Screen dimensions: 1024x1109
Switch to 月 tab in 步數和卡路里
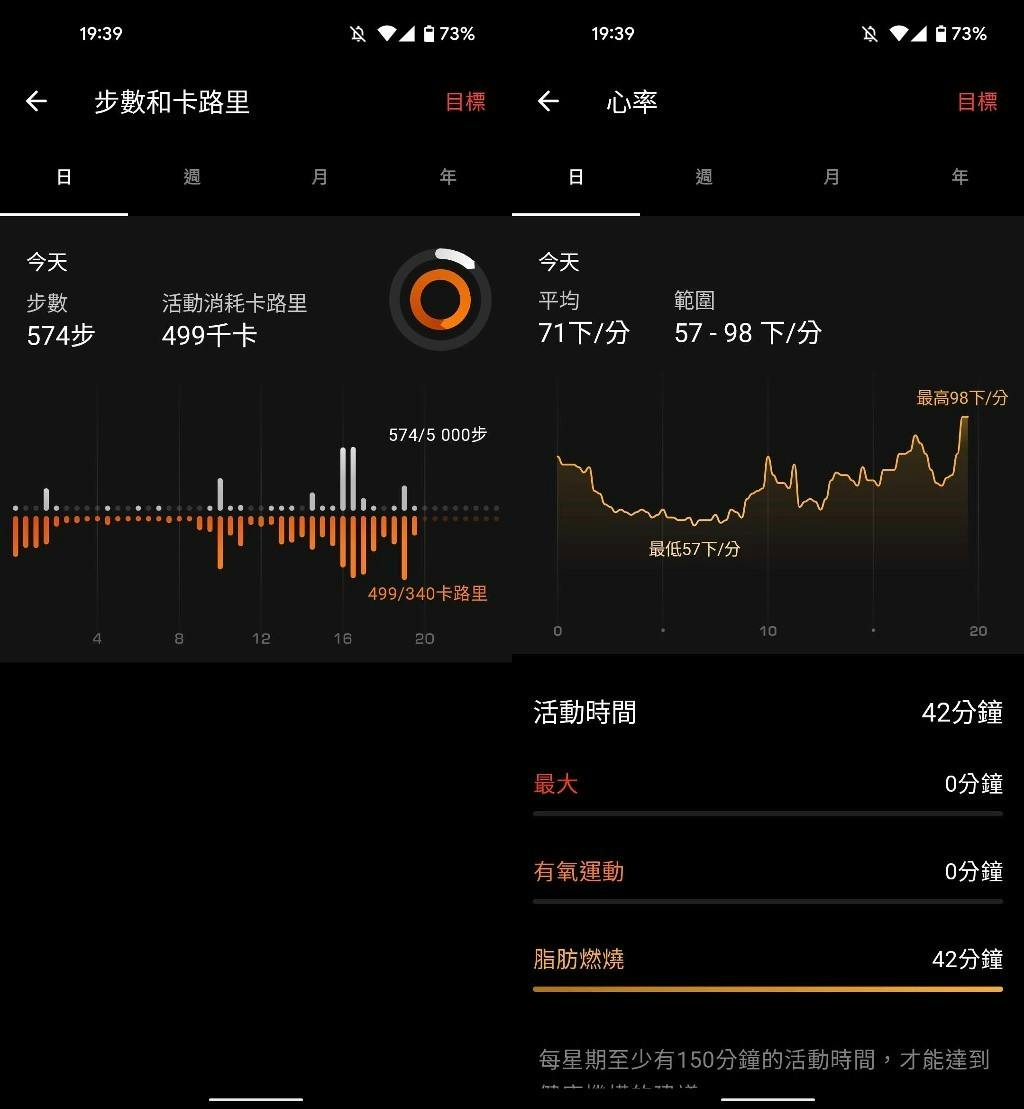320,177
